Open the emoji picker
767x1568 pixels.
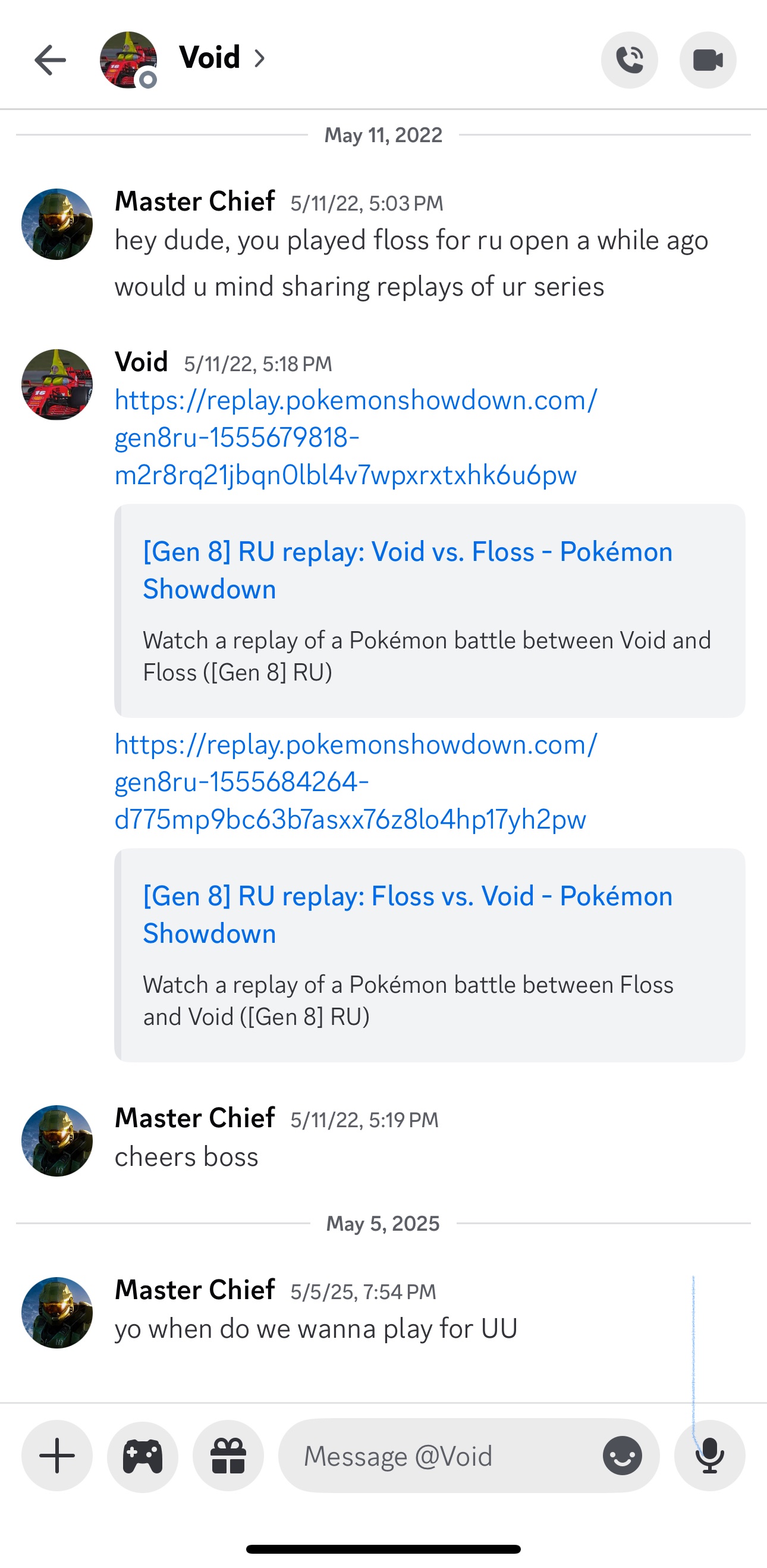point(622,1456)
